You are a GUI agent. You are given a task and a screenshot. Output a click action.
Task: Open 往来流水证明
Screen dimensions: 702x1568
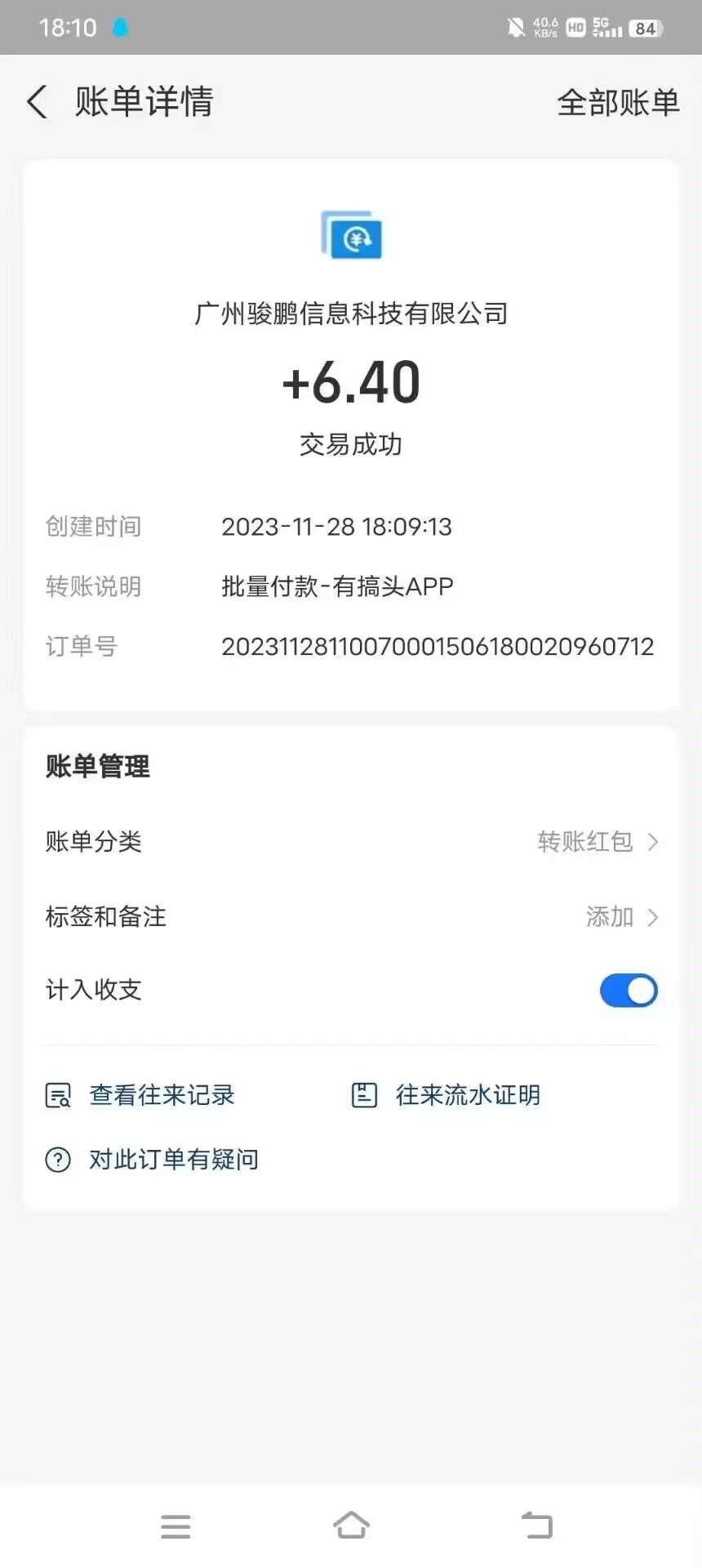(446, 1094)
